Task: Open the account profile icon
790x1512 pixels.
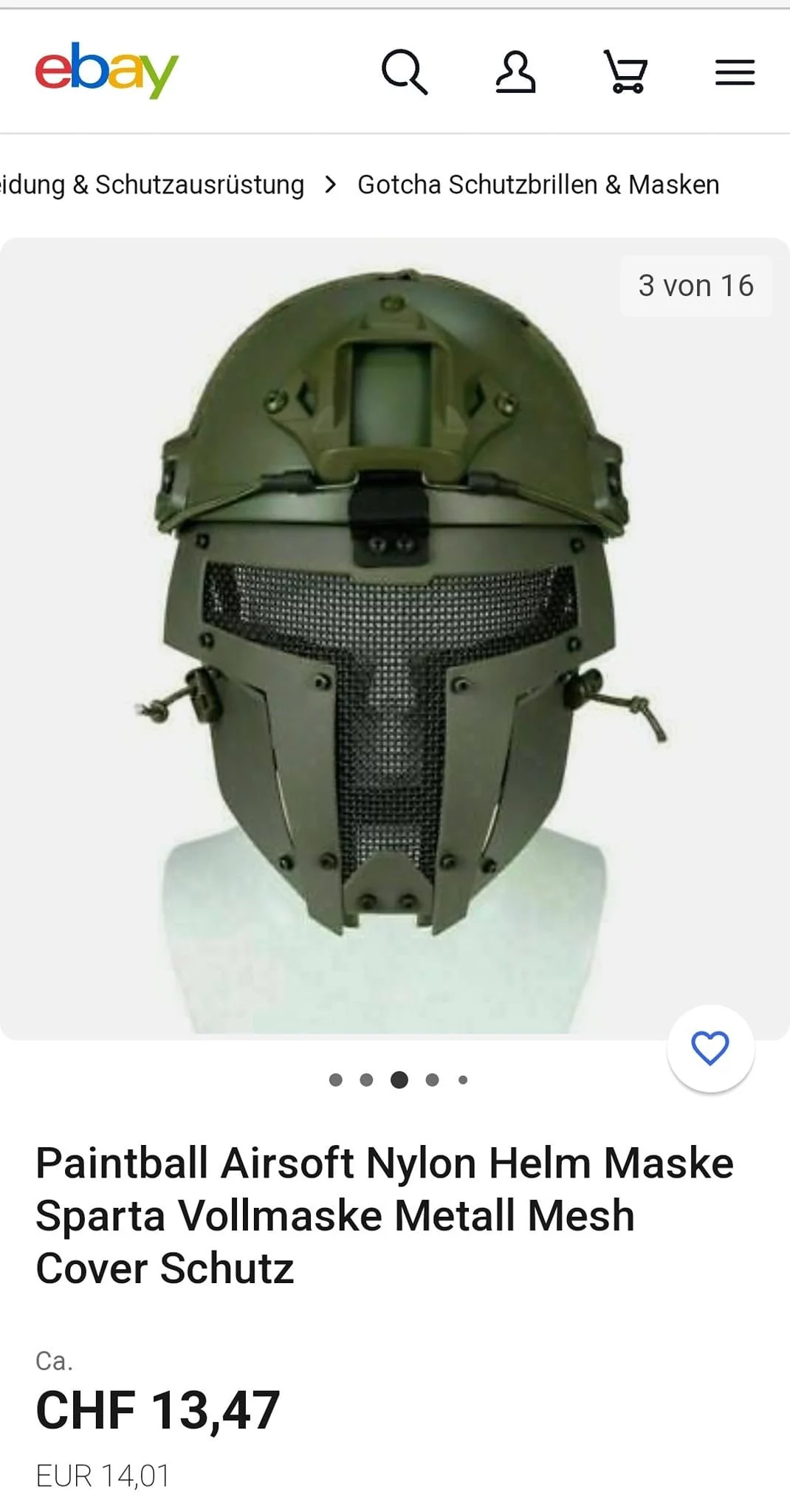Action: pos(515,72)
